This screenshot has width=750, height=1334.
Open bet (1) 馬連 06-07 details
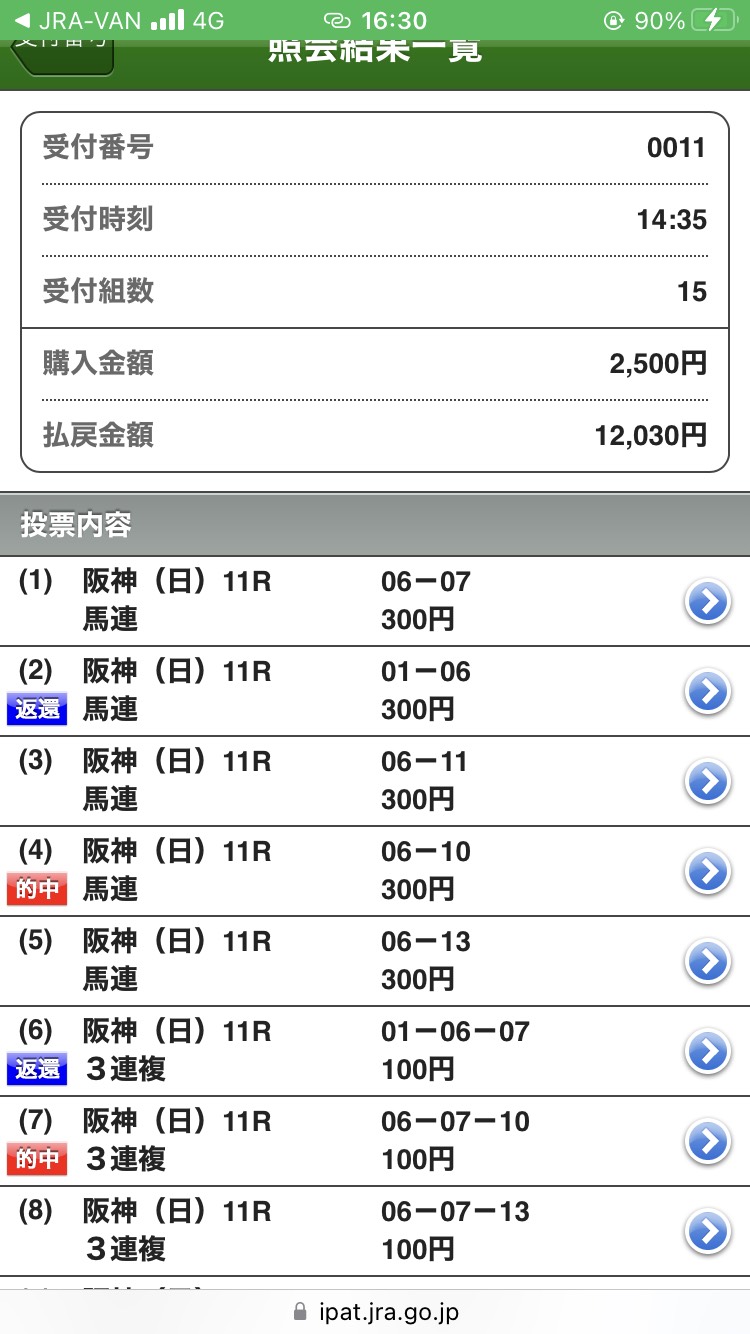pyautogui.click(x=708, y=602)
